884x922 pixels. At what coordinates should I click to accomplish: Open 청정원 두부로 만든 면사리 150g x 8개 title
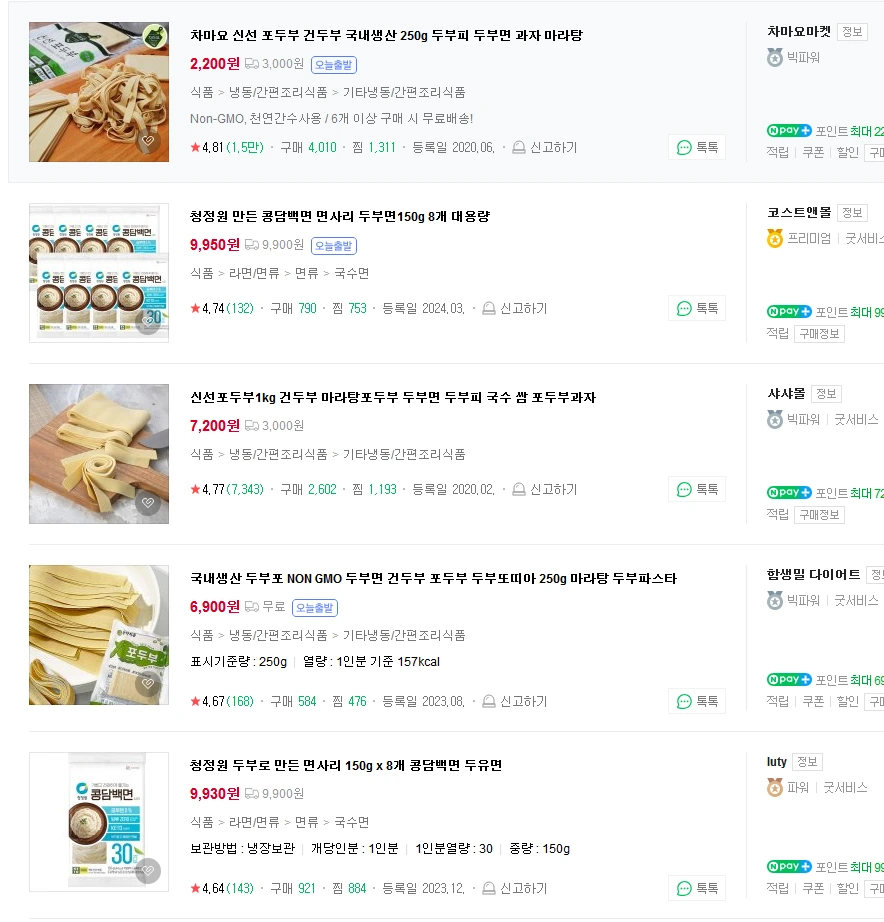coord(346,766)
